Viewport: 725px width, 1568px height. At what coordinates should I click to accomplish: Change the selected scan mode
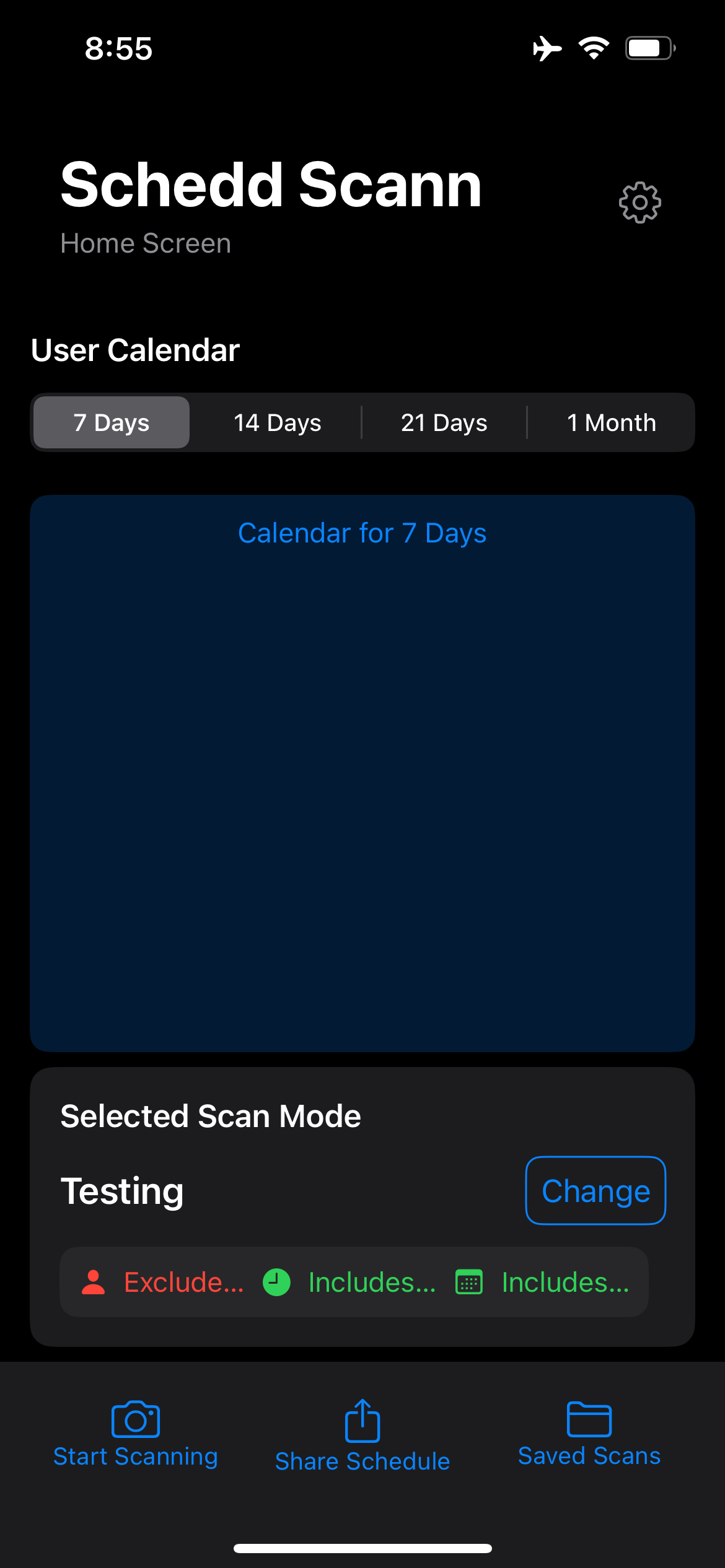(595, 1190)
